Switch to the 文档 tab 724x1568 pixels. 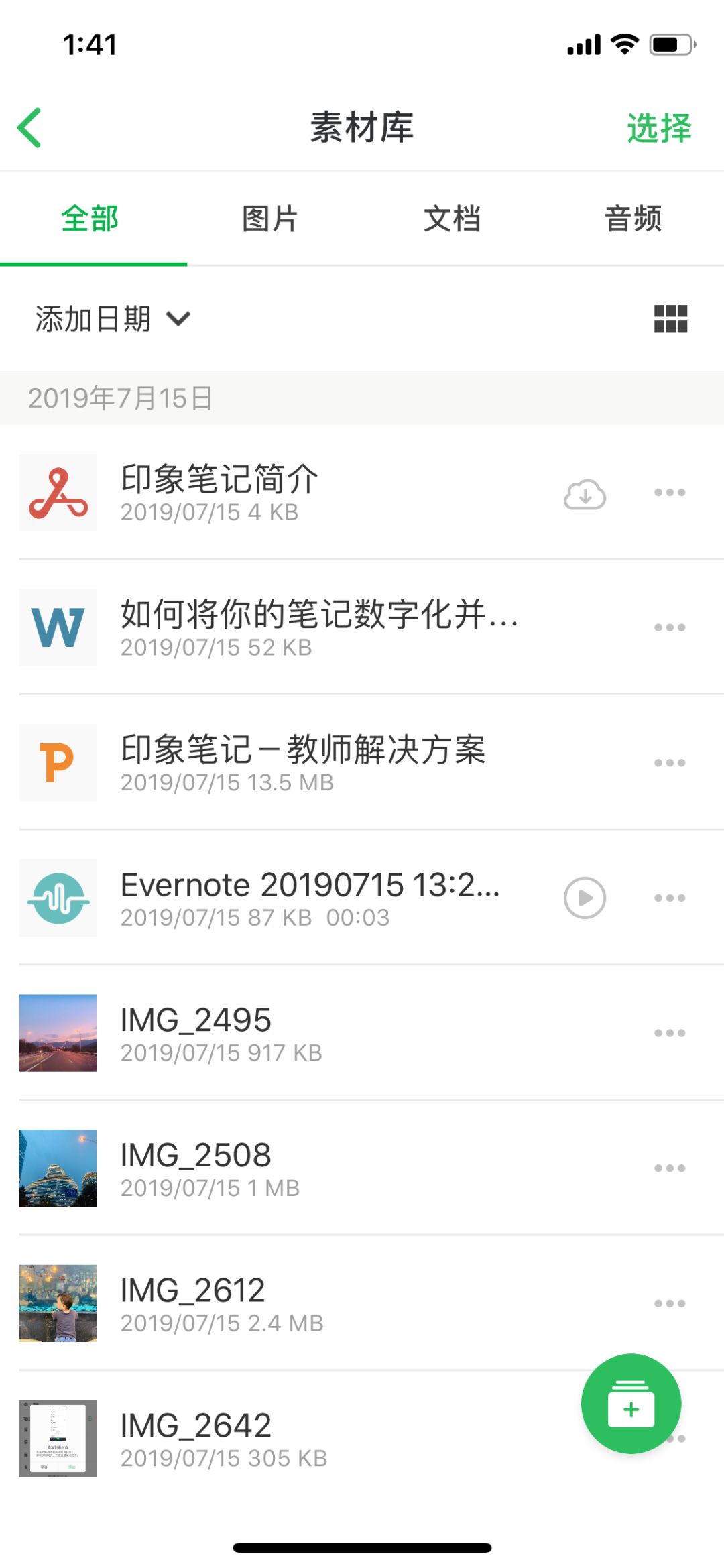(x=452, y=219)
